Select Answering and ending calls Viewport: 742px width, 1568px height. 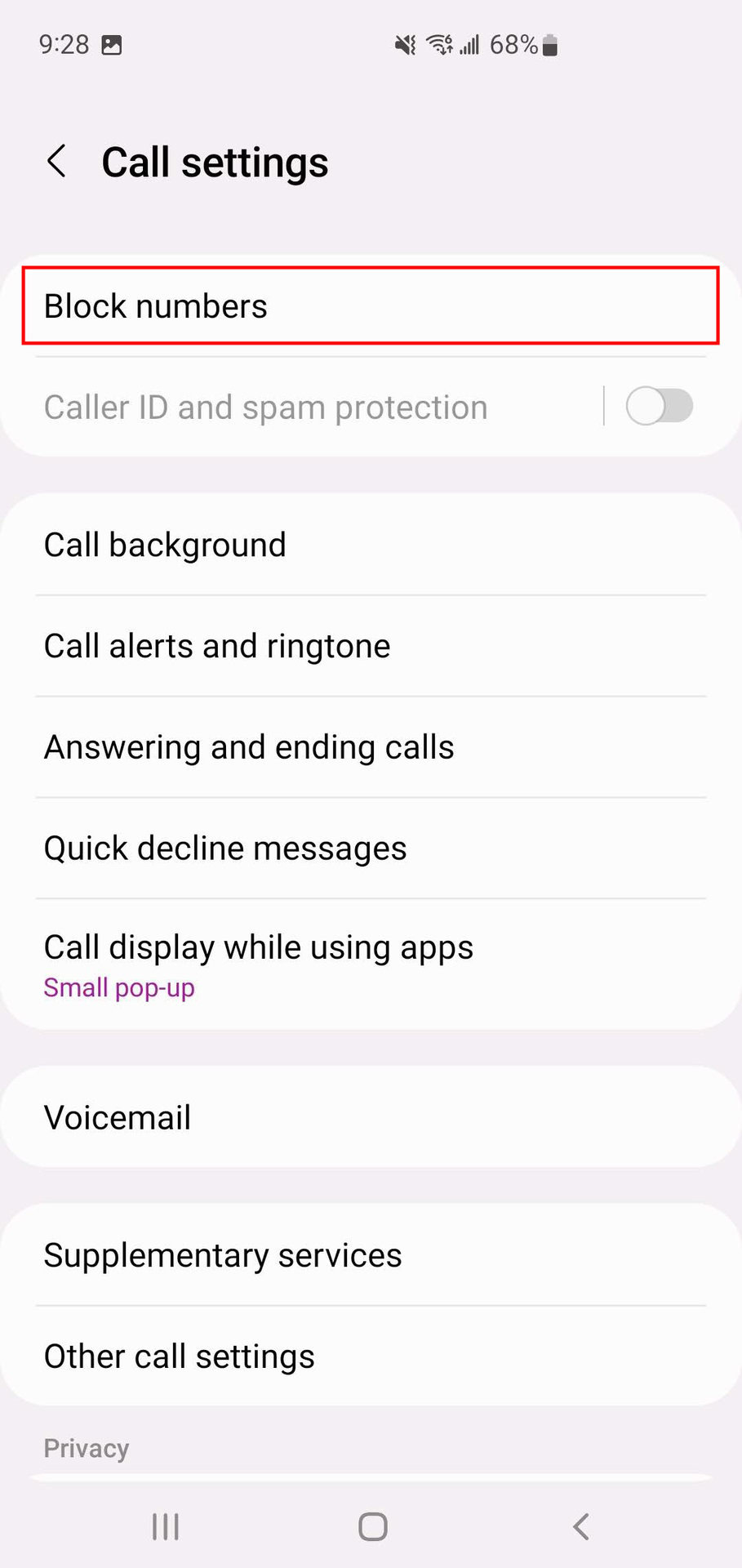pyautogui.click(x=370, y=747)
